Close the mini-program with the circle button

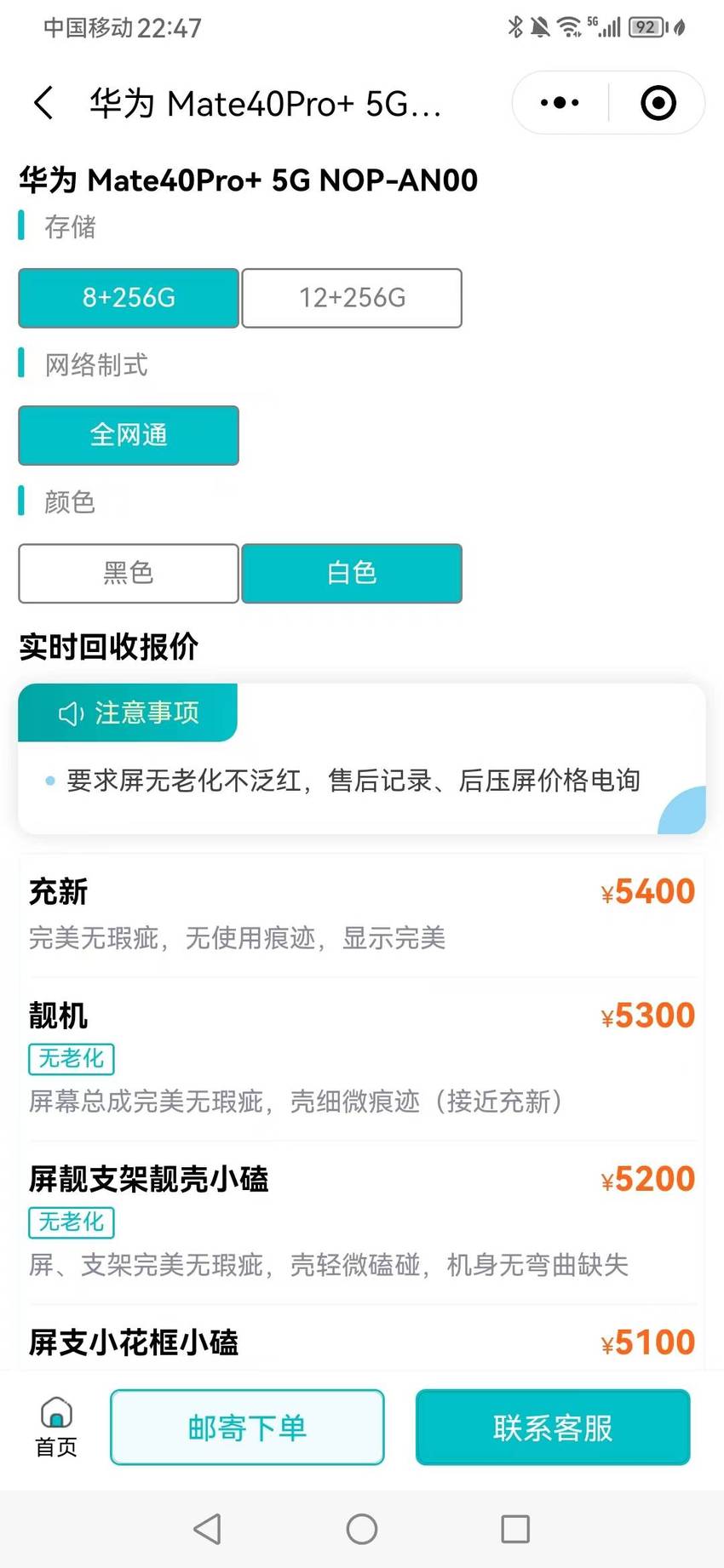(x=658, y=103)
